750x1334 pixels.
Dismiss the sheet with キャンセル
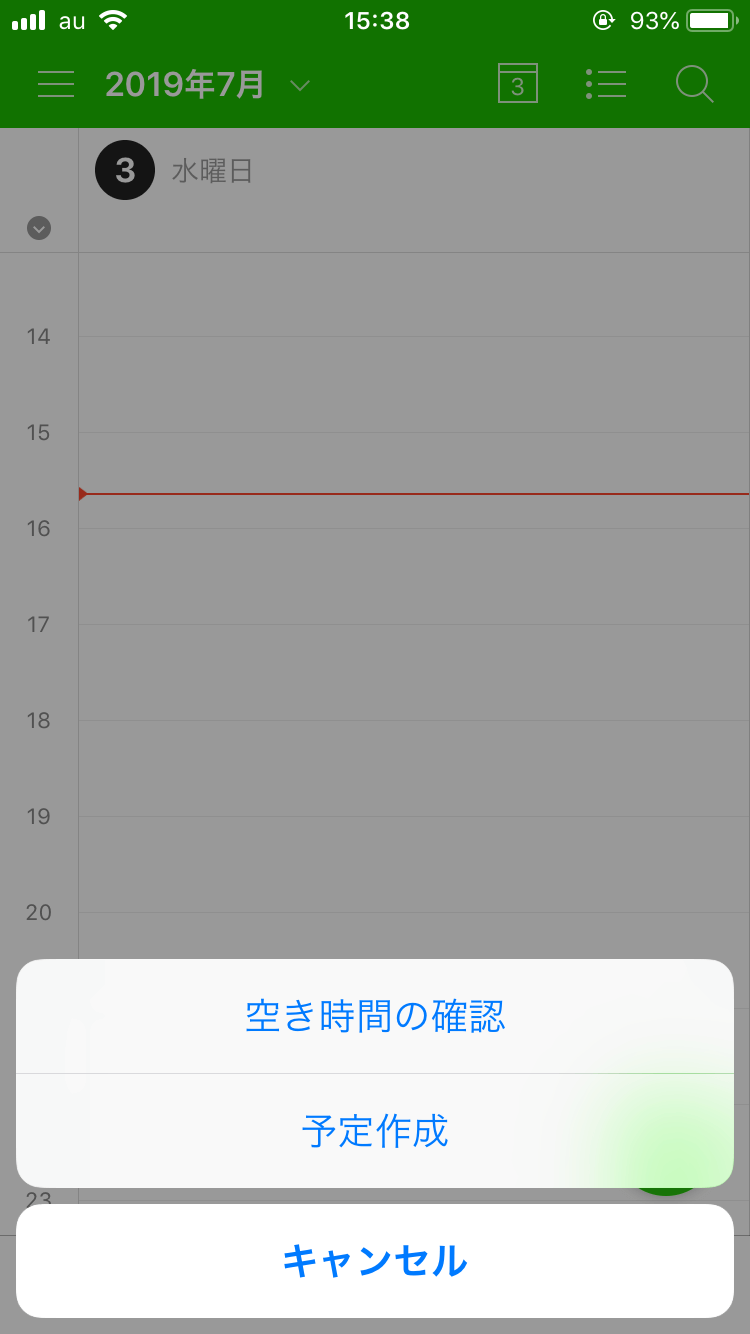[375, 1261]
